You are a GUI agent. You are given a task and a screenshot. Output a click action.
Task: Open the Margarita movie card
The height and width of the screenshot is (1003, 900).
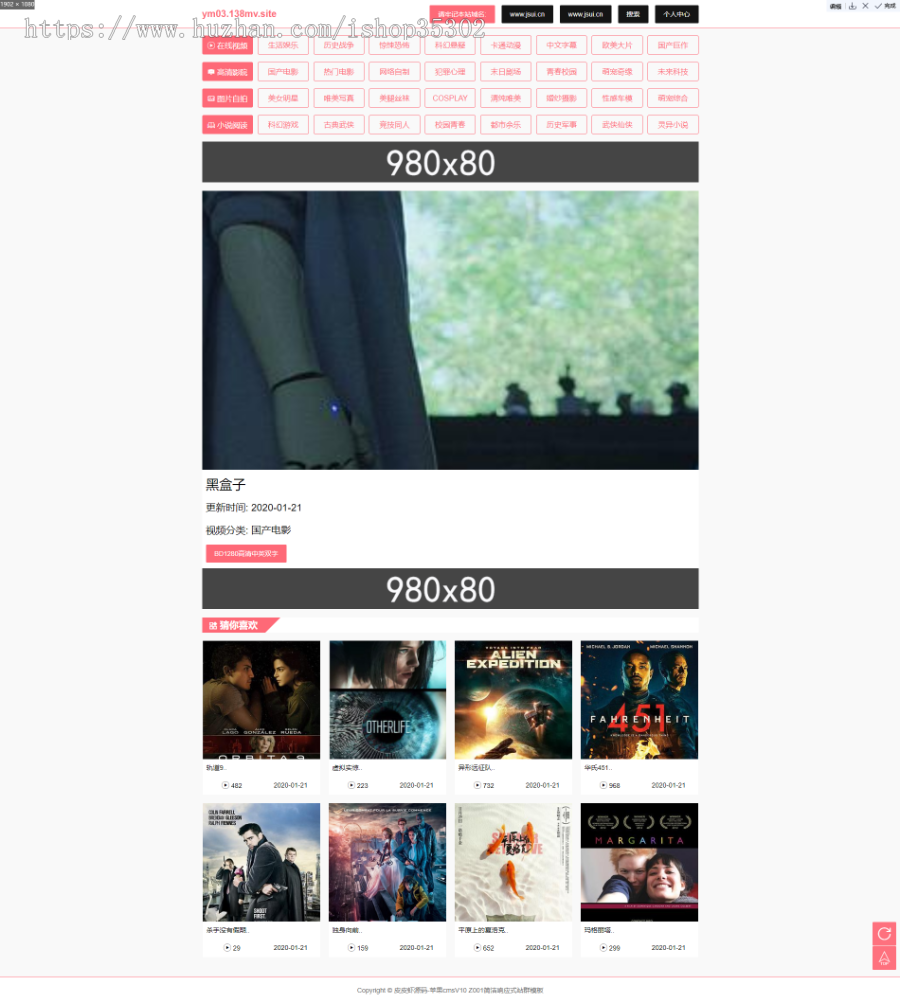coord(639,862)
